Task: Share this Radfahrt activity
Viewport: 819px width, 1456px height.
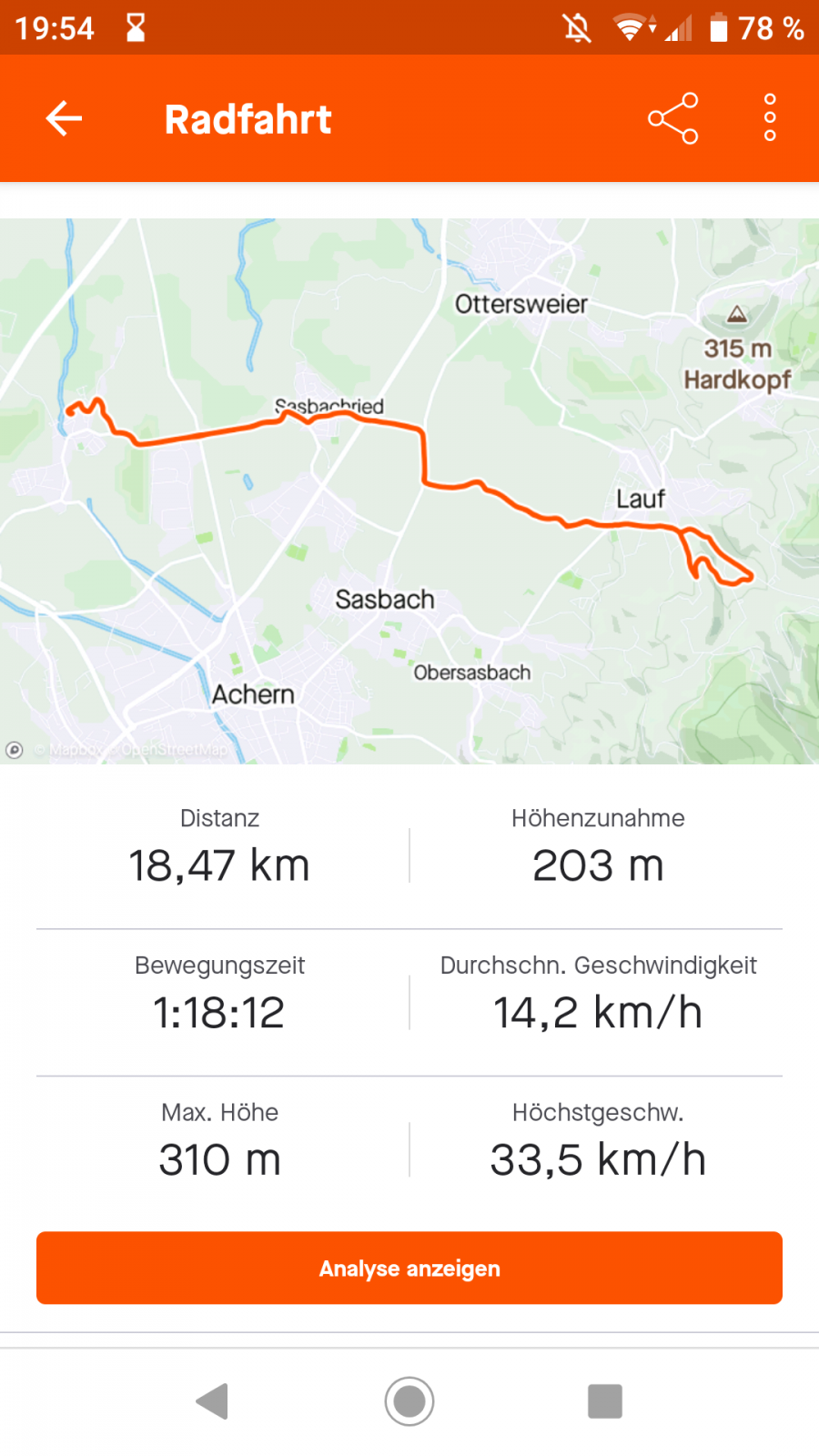Action: click(672, 118)
